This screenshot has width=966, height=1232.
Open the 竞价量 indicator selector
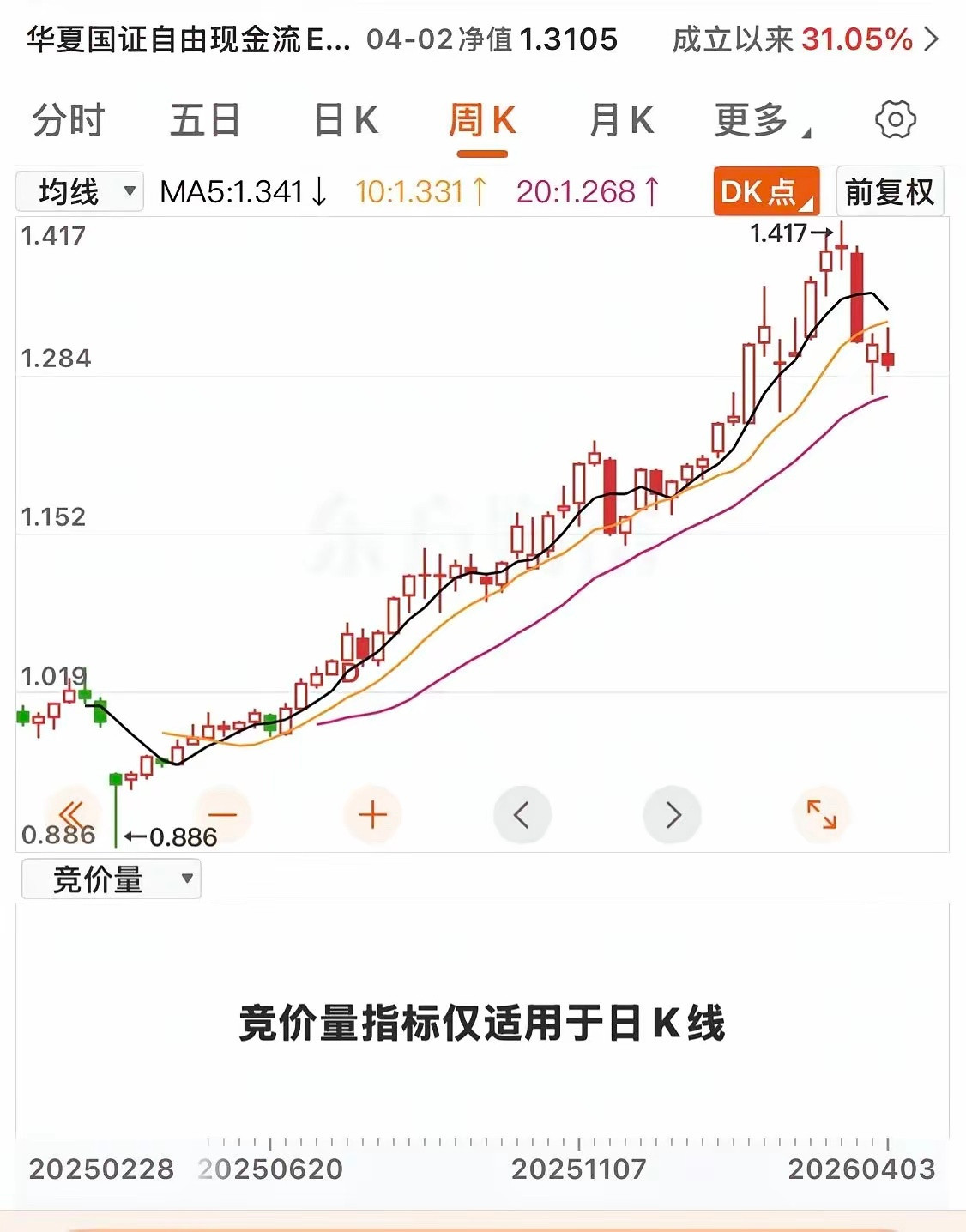point(110,879)
